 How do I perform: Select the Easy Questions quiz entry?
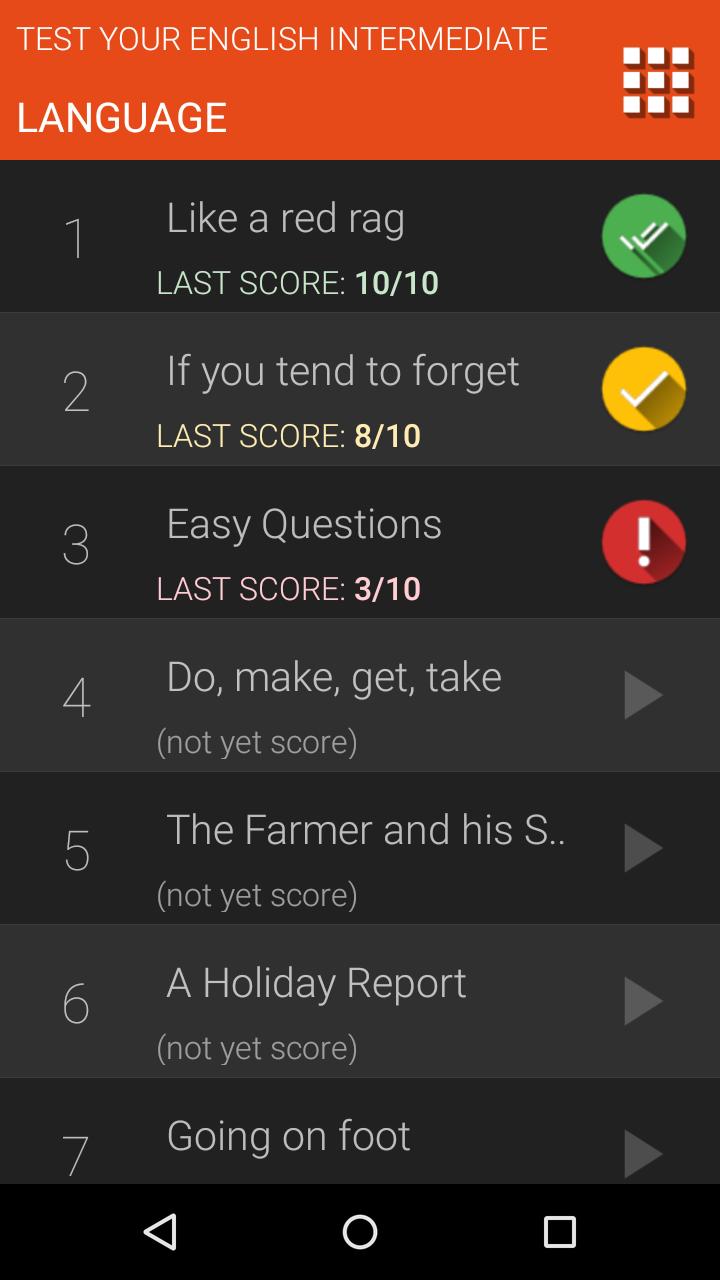click(x=303, y=524)
